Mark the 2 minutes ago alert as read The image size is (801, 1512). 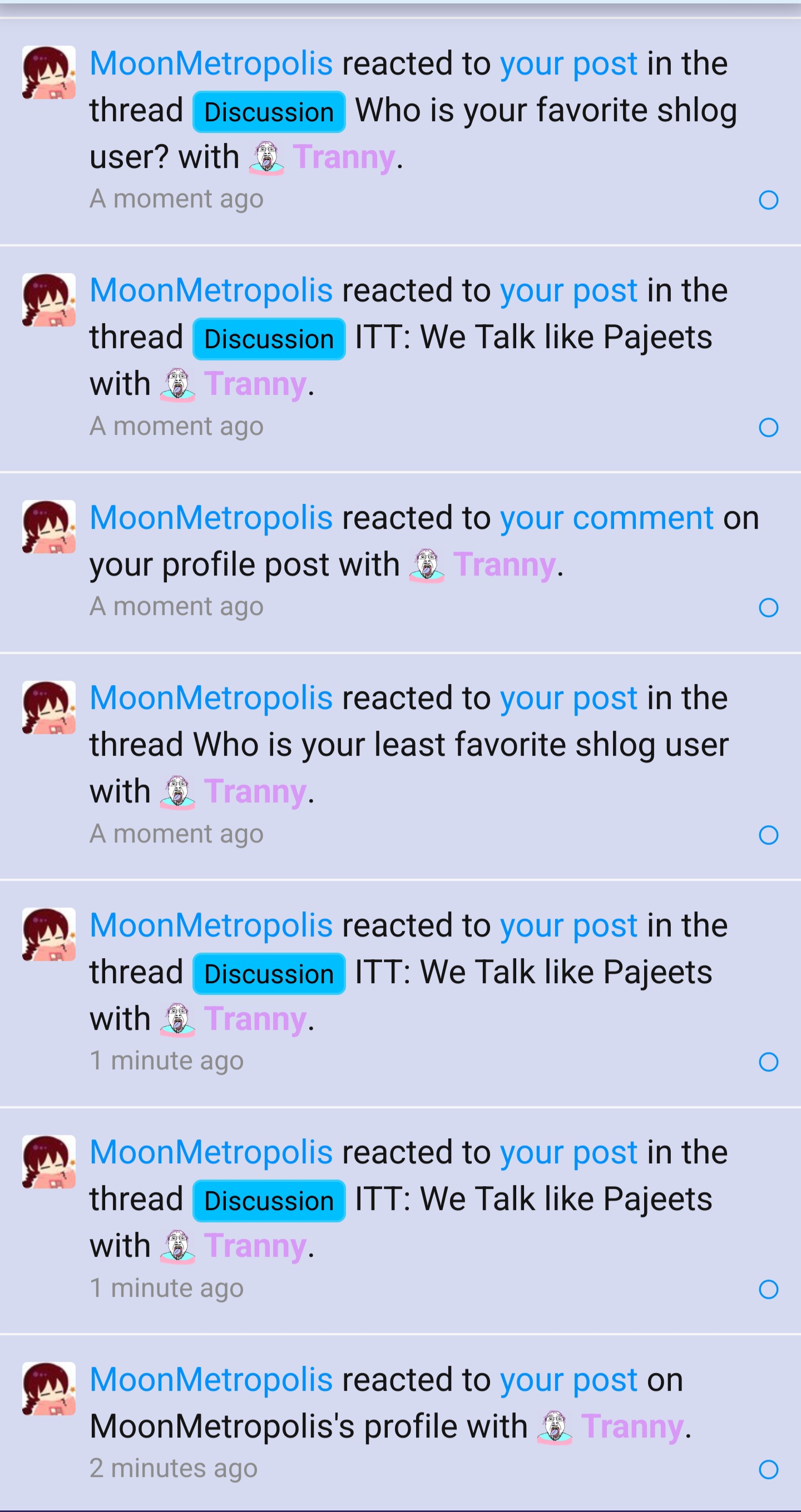coord(768,1469)
